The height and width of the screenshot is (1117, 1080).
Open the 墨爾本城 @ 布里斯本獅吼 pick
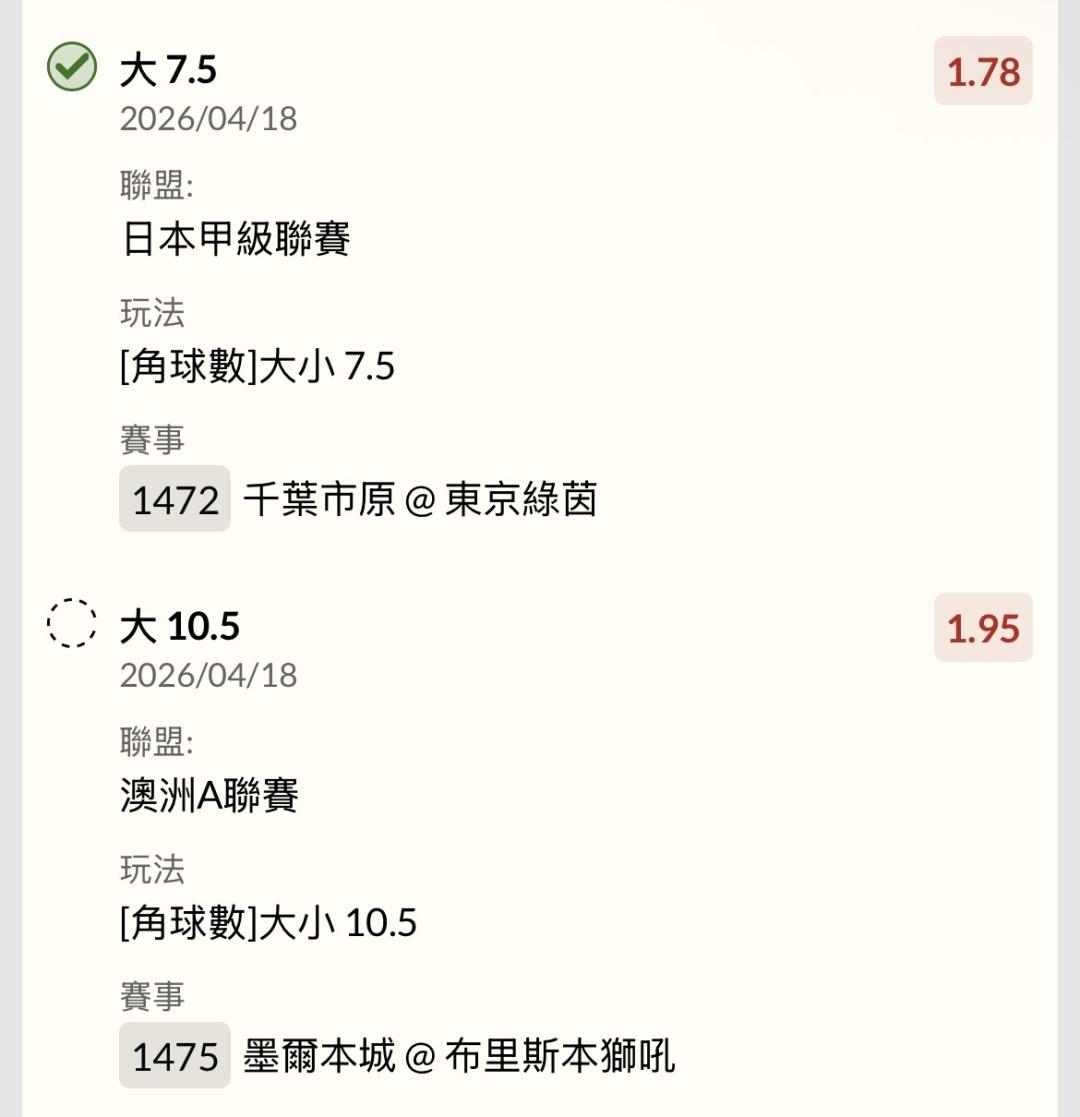pyautogui.click(x=458, y=1056)
